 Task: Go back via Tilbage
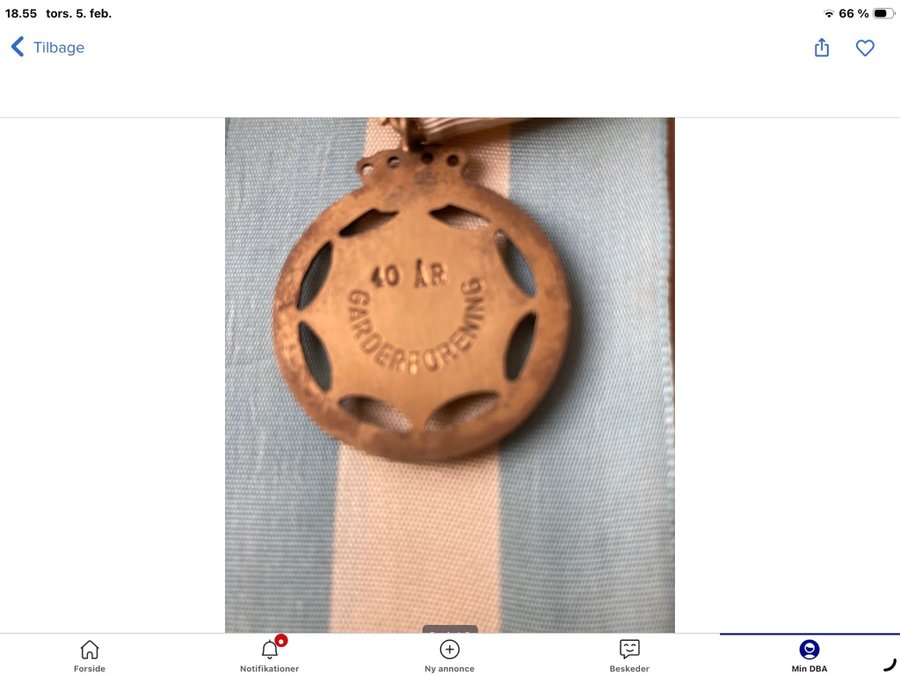47,47
